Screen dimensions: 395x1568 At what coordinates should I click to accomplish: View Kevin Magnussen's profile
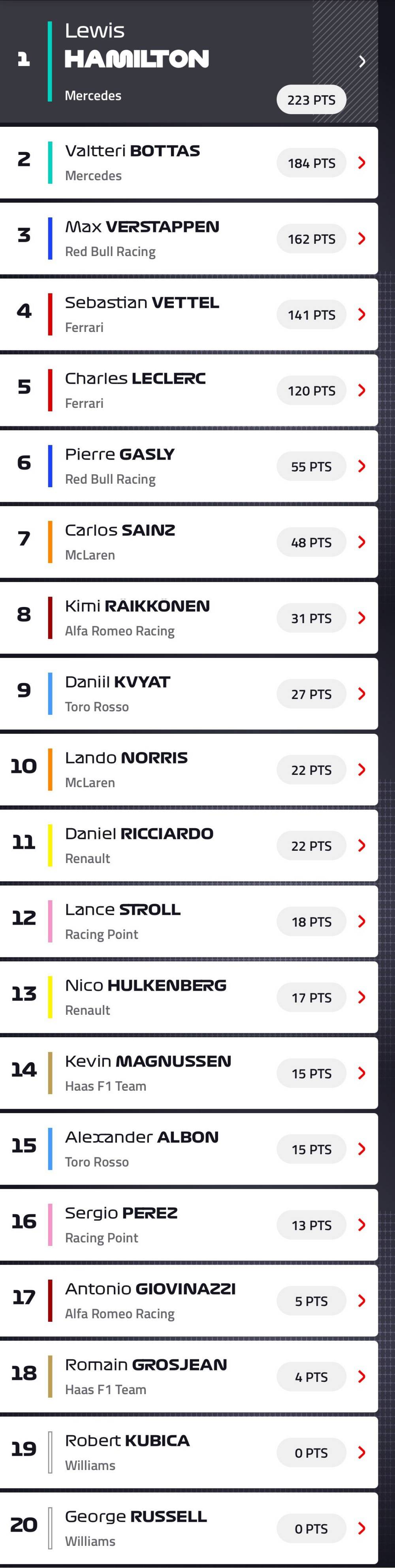(x=182, y=1073)
